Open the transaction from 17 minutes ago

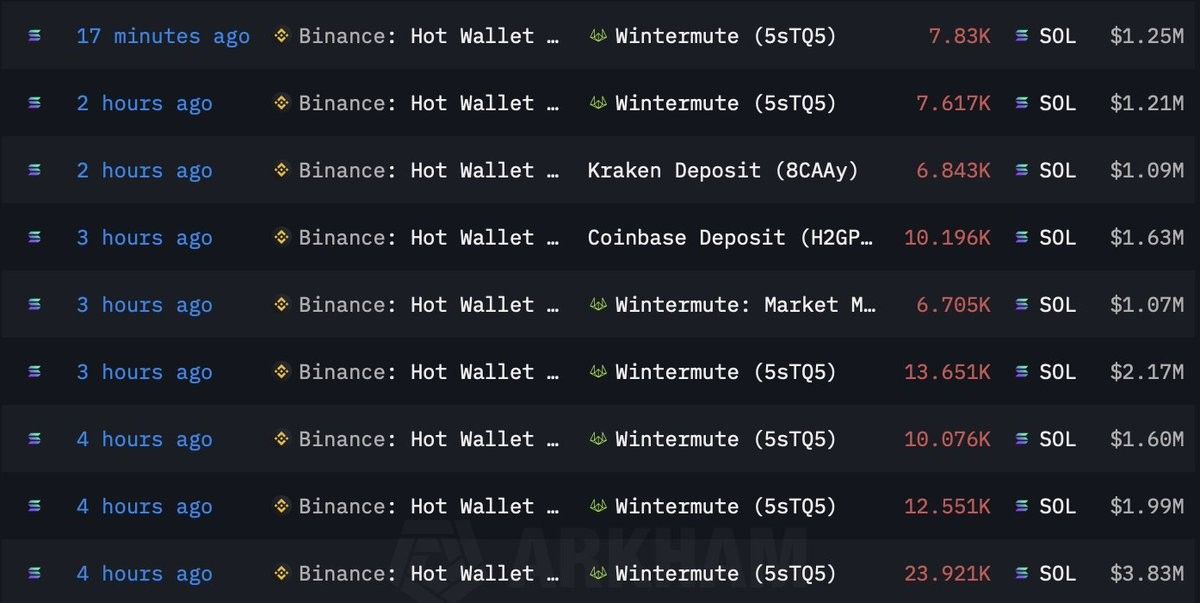point(163,36)
